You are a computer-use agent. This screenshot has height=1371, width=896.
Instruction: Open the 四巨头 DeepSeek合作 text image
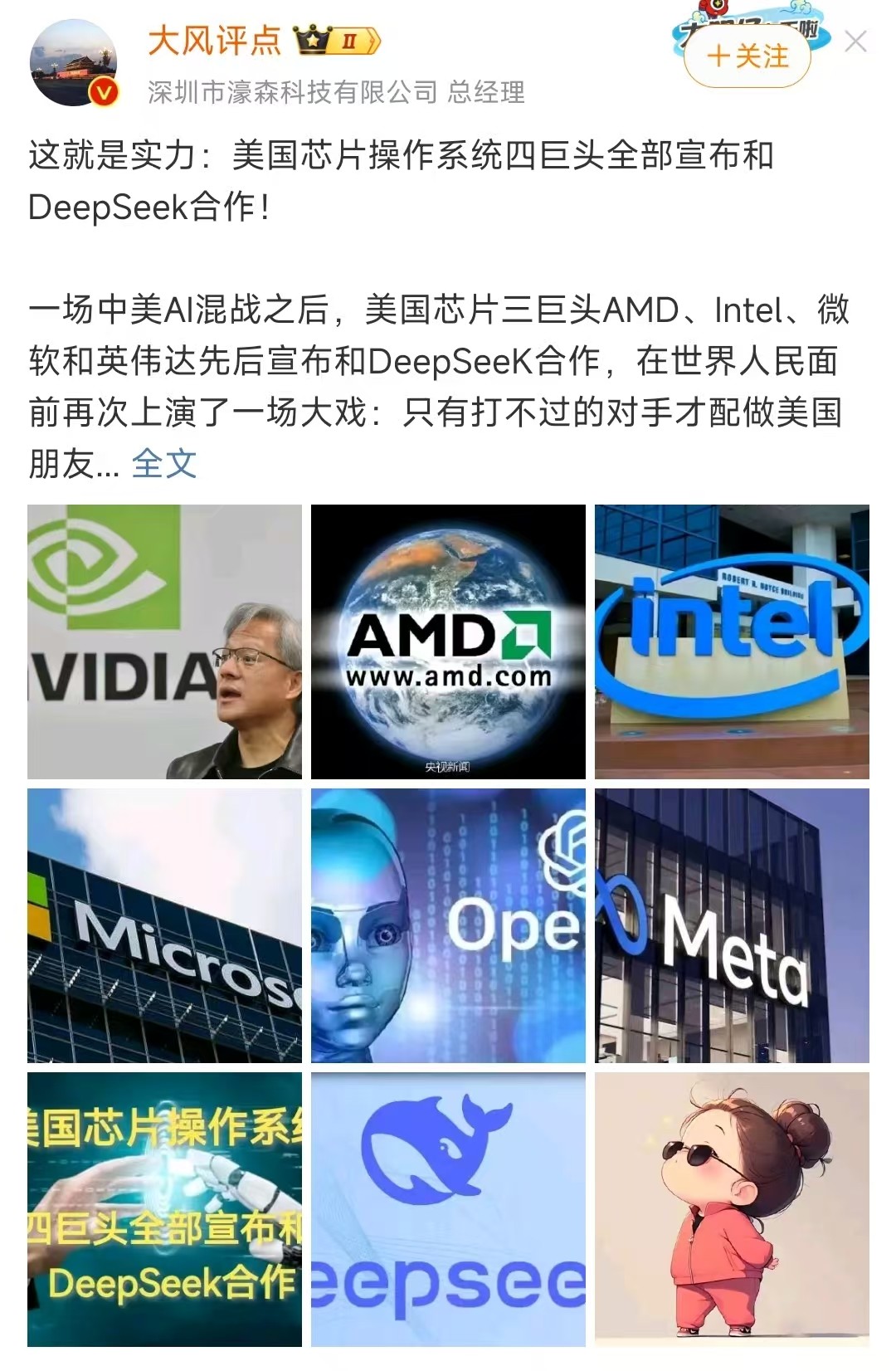pyautogui.click(x=164, y=1209)
